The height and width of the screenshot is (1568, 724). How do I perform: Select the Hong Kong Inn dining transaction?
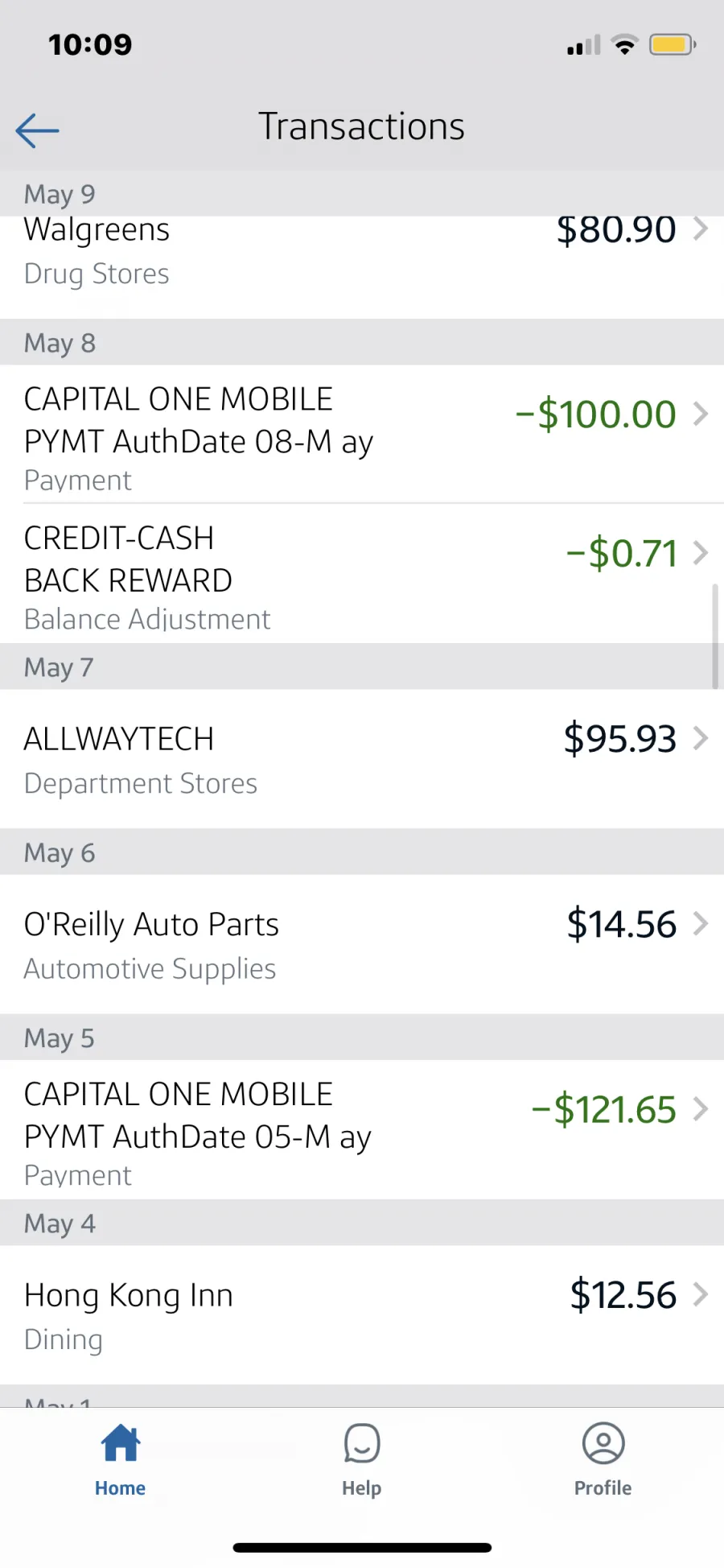pyautogui.click(x=362, y=1314)
